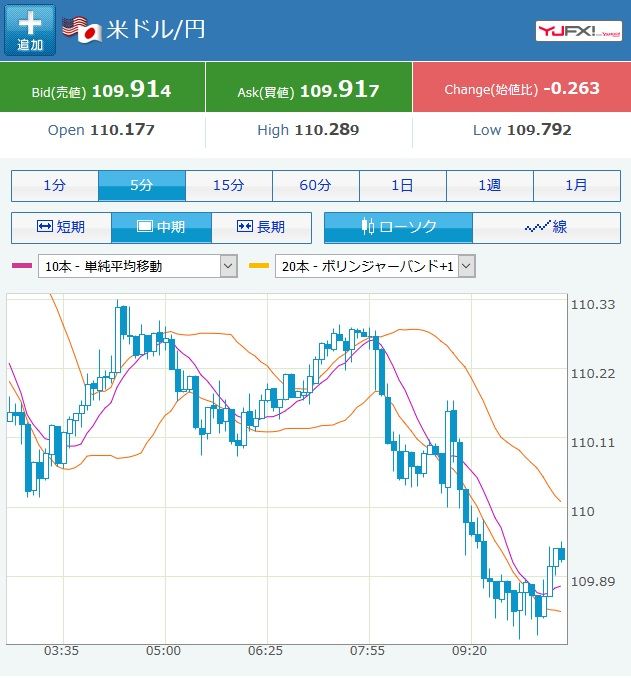The image size is (631, 678).
Task: Switch chart to 15分 interval
Action: [229, 186]
